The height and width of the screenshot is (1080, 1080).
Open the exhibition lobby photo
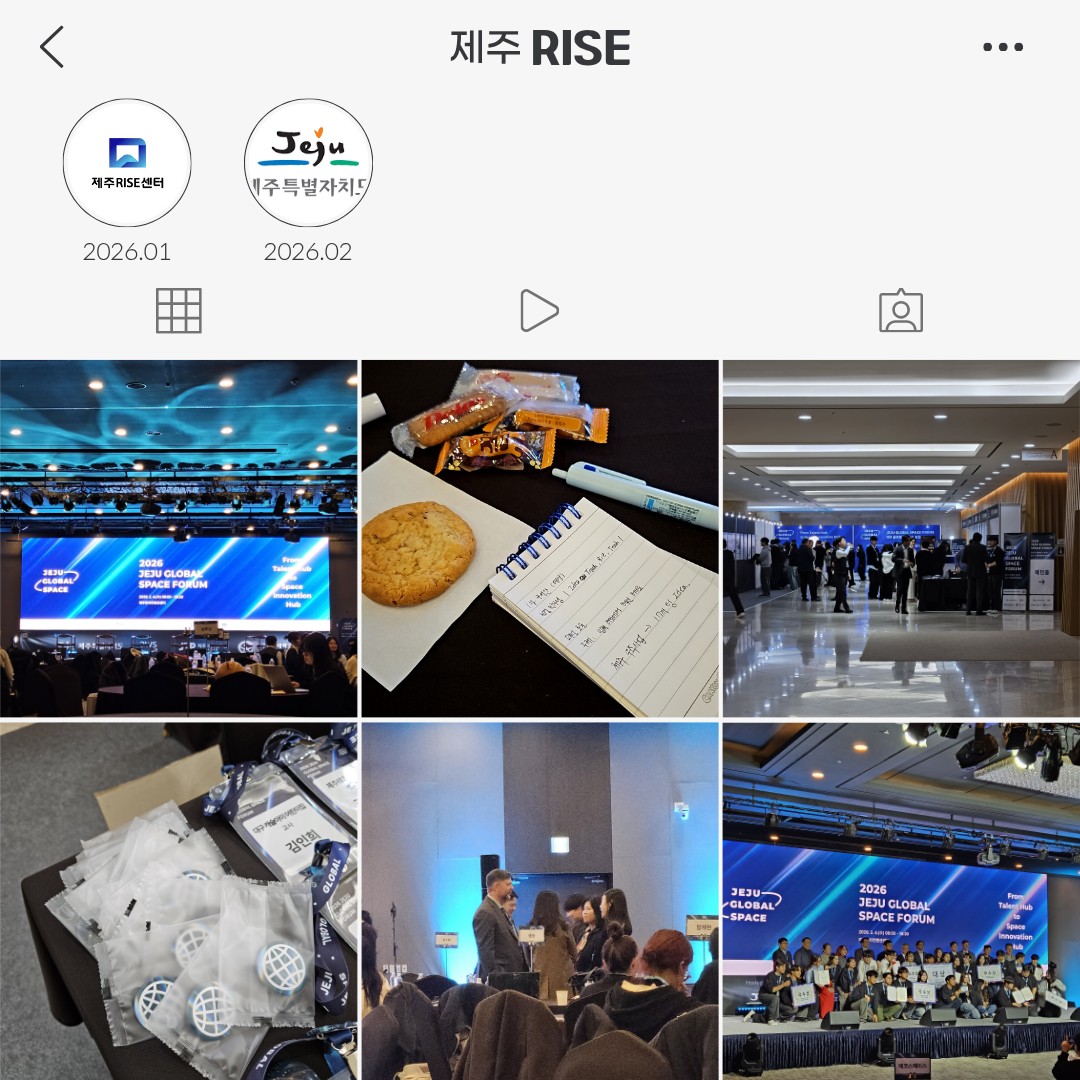(900, 538)
